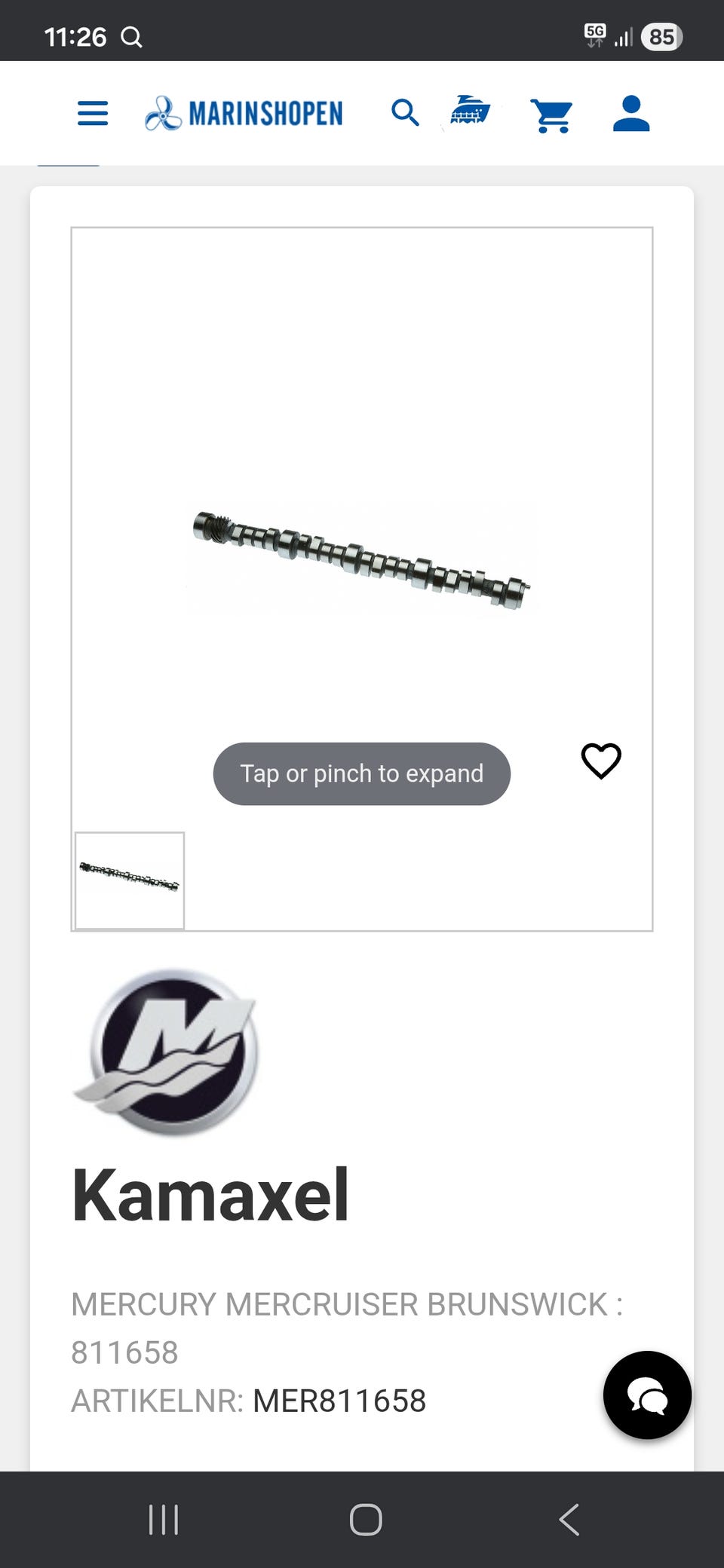Select the camshaft thumbnail below the image
Viewport: 724px width, 1568px height.
point(130,880)
